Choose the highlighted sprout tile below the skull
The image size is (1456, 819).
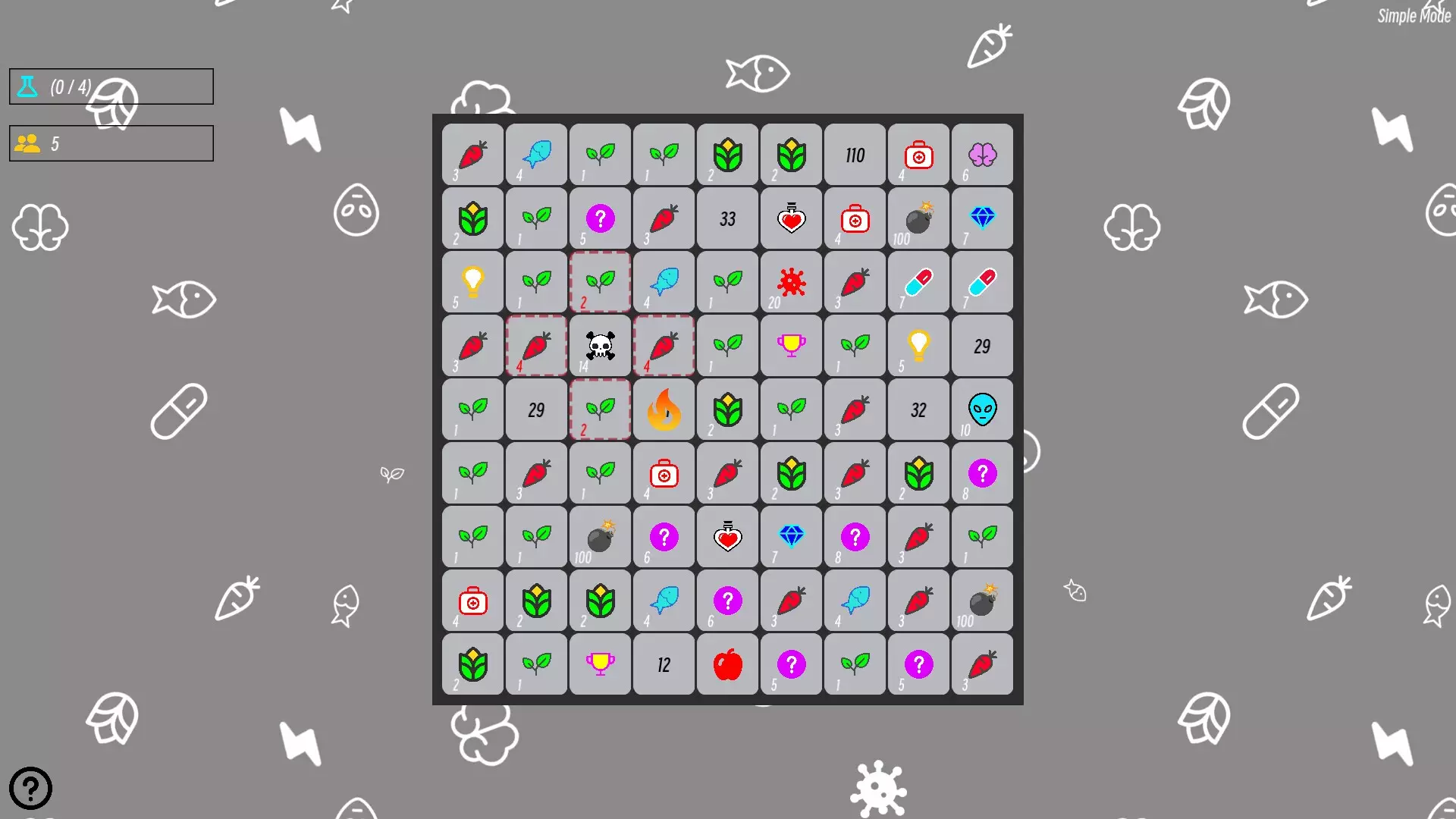[600, 409]
